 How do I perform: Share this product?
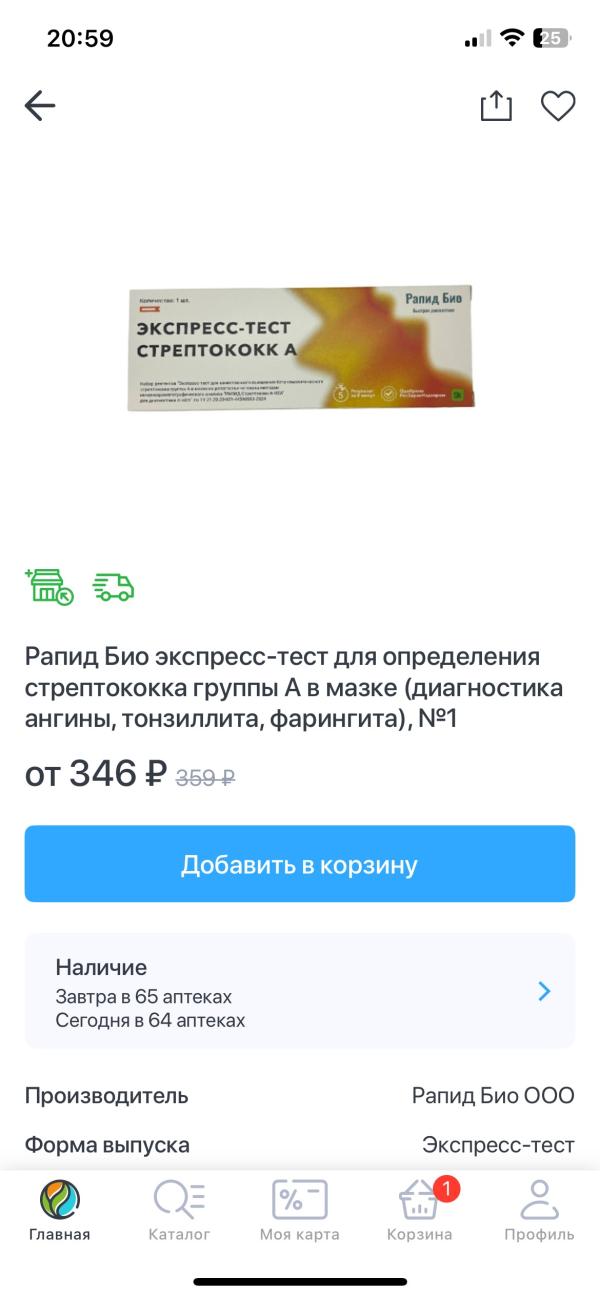[496, 105]
